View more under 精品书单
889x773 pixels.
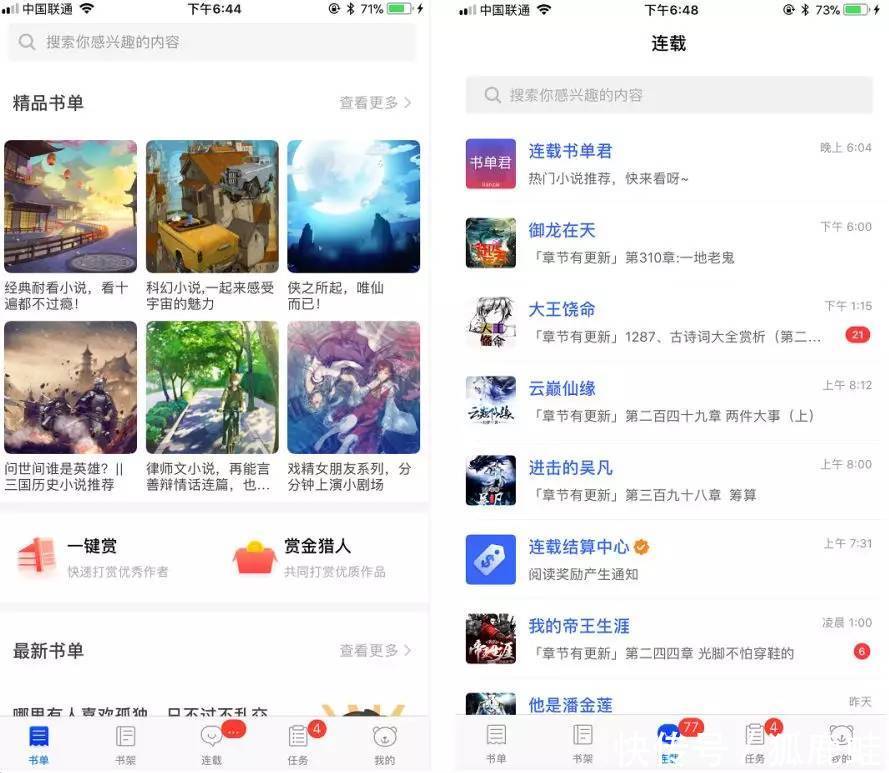pos(375,103)
